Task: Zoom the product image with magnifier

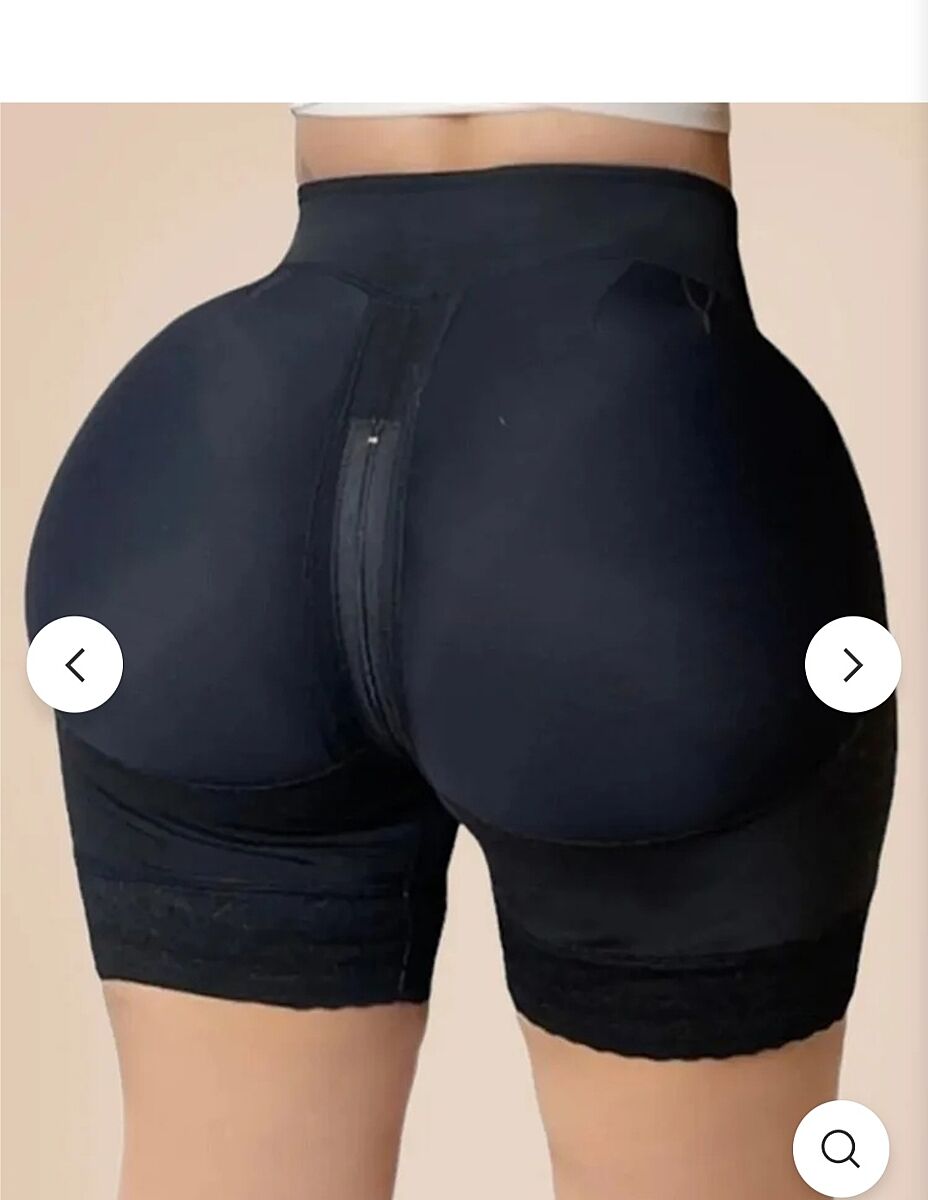Action: [x=840, y=1147]
